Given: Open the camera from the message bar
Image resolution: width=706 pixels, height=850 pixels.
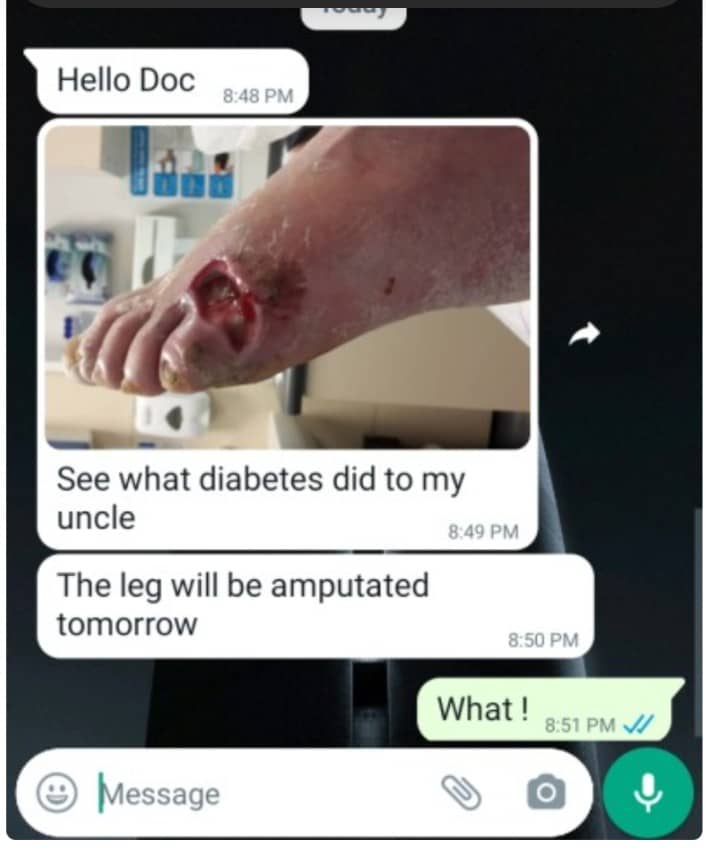Looking at the screenshot, I should pyautogui.click(x=545, y=793).
